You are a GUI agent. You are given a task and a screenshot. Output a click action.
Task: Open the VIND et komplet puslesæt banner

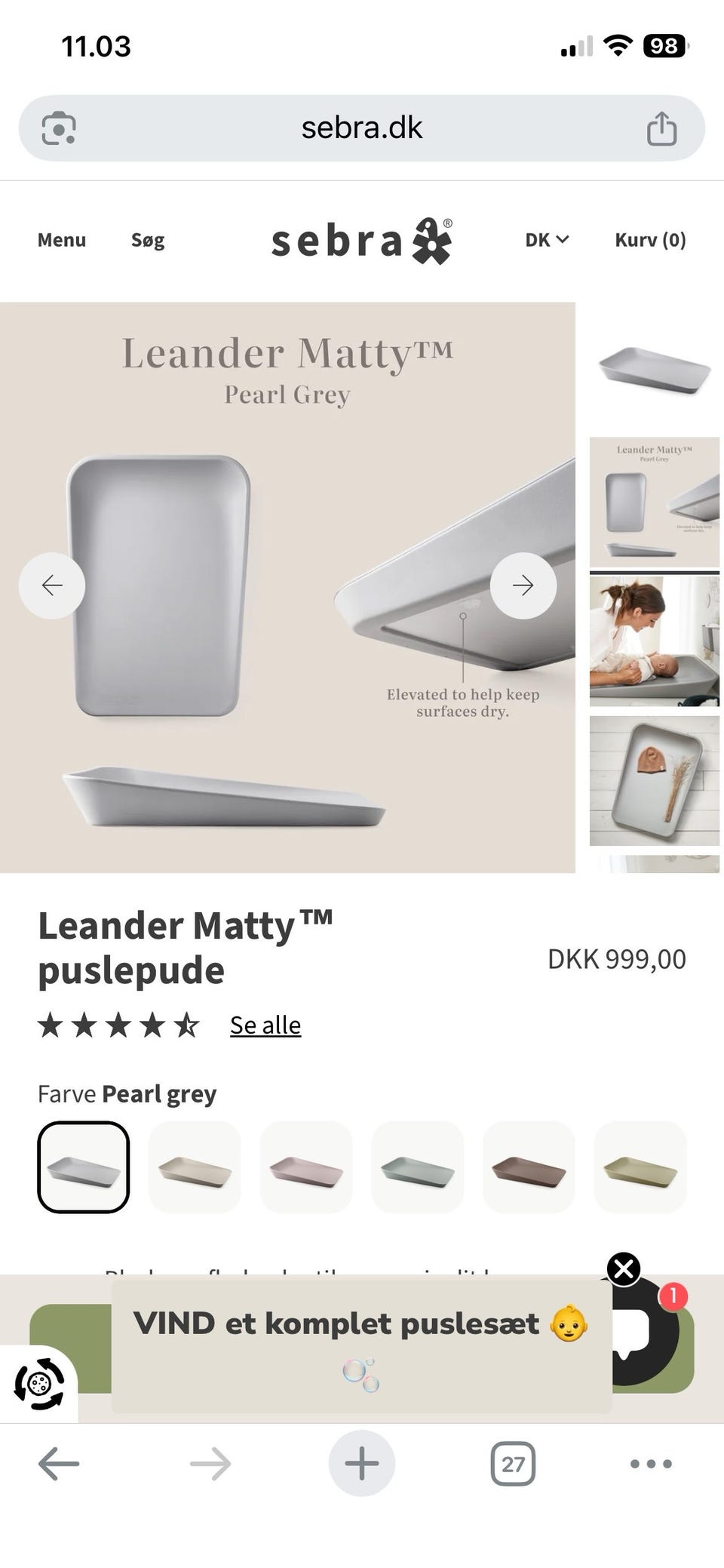pyautogui.click(x=361, y=1346)
